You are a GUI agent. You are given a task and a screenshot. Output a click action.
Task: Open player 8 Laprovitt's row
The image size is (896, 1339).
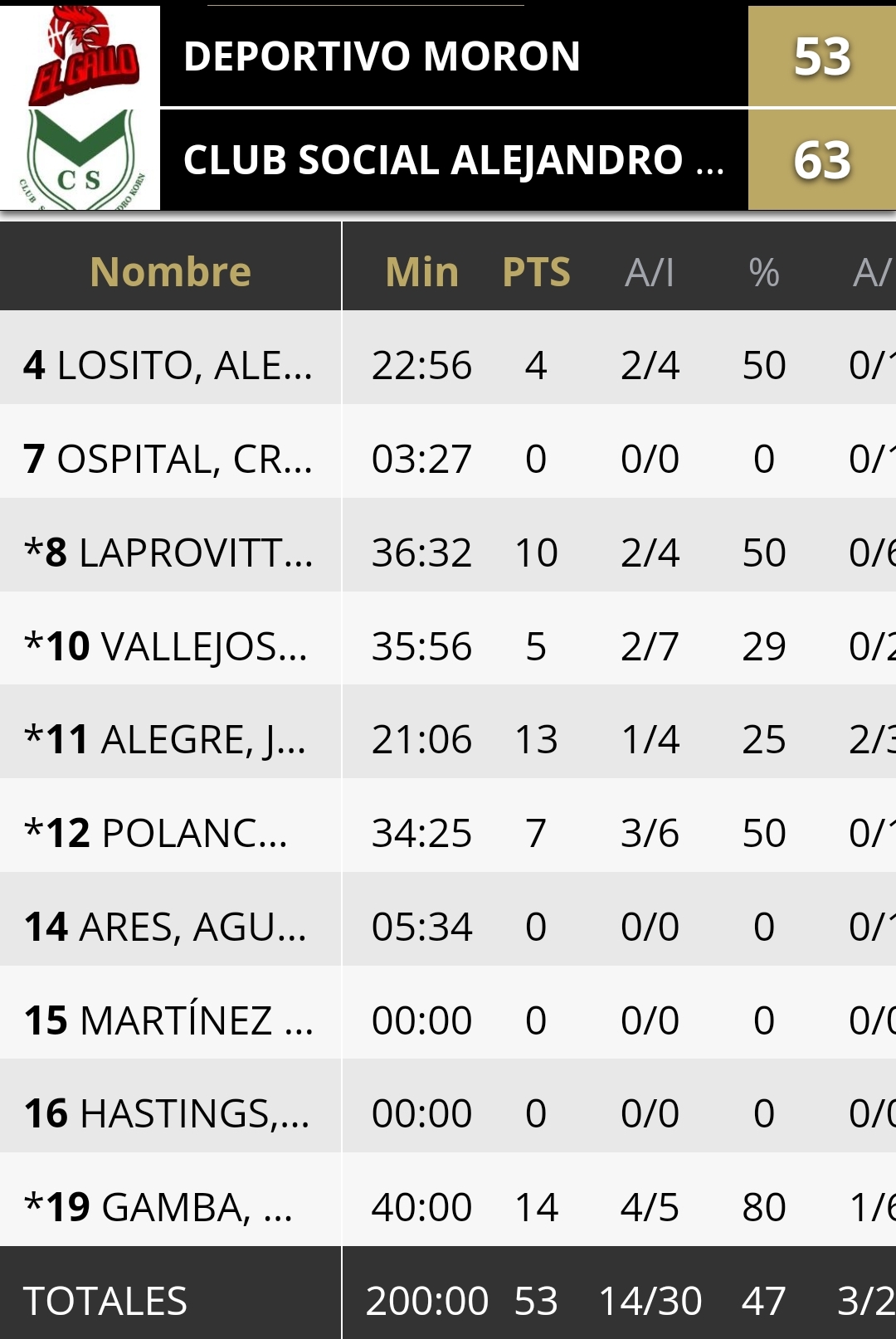point(448,553)
